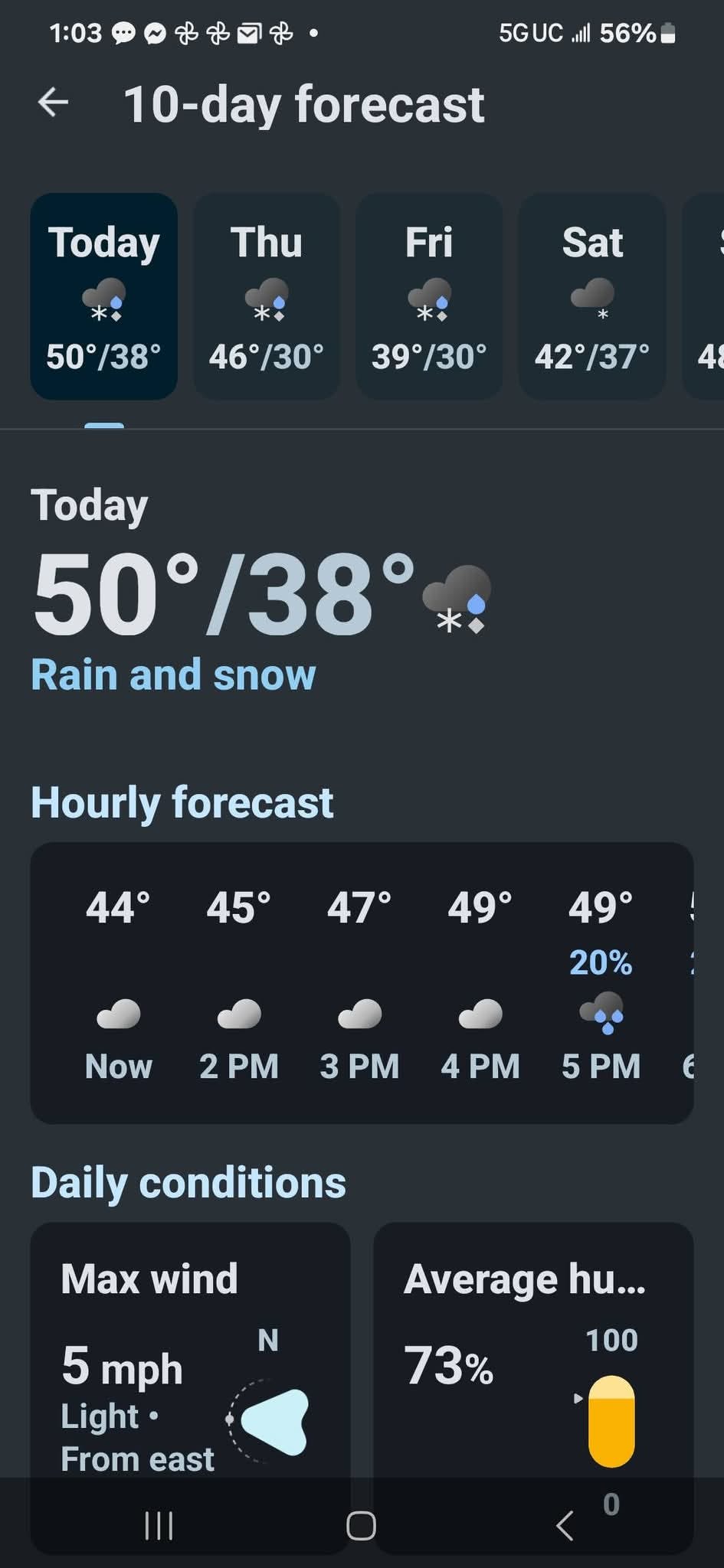Select the Today forecast tab
The width and height of the screenshot is (724, 1568).
pyautogui.click(x=104, y=296)
